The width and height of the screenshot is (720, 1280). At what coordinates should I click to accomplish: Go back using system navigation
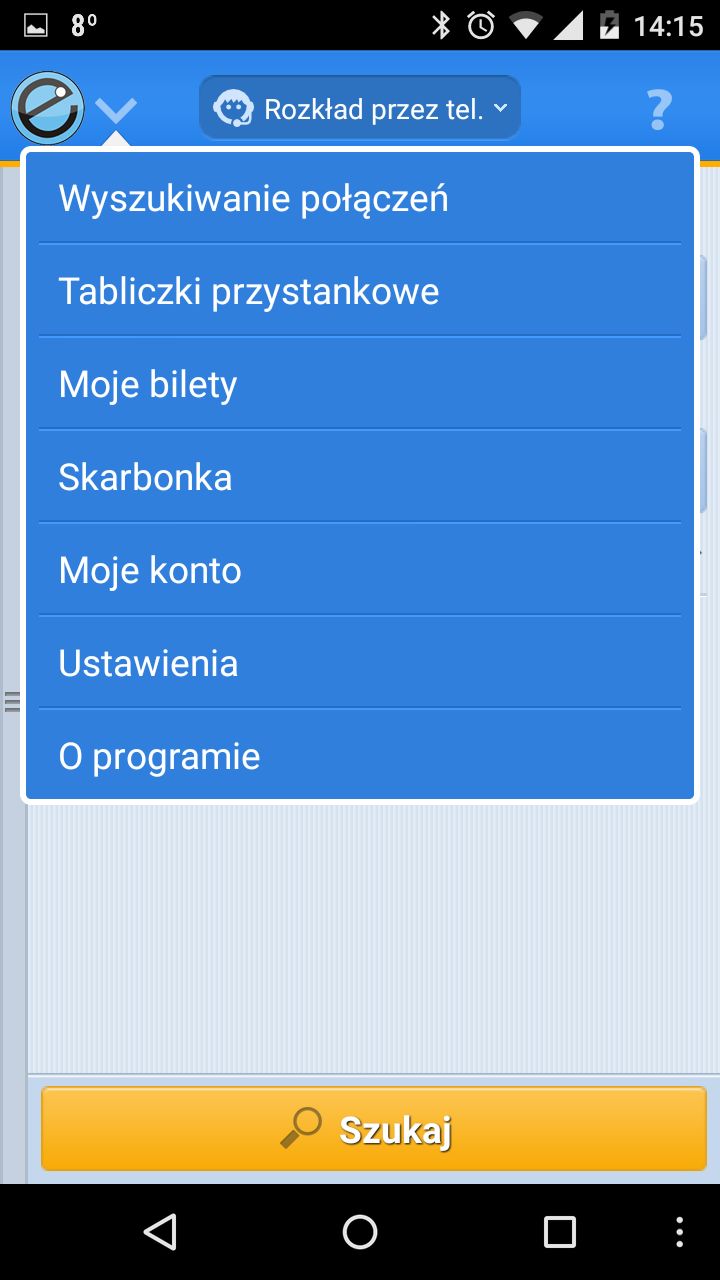pyautogui.click(x=160, y=1232)
